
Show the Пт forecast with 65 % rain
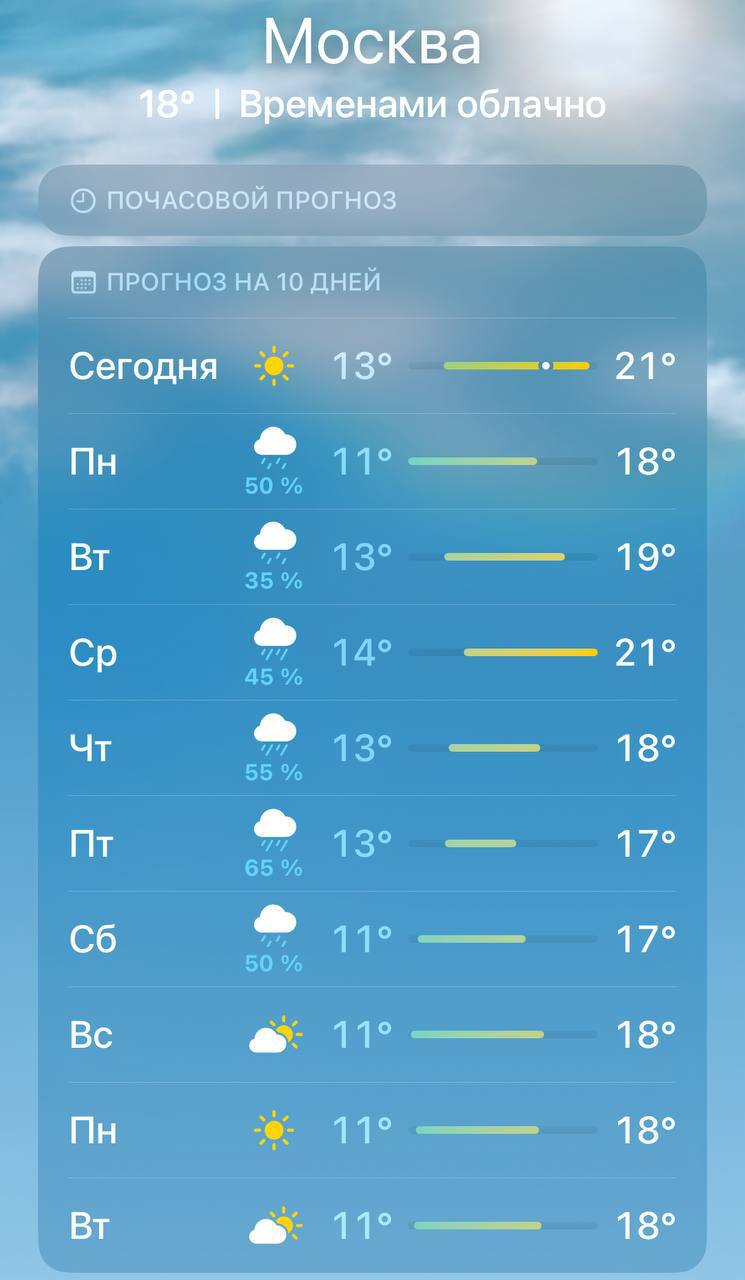click(x=372, y=844)
